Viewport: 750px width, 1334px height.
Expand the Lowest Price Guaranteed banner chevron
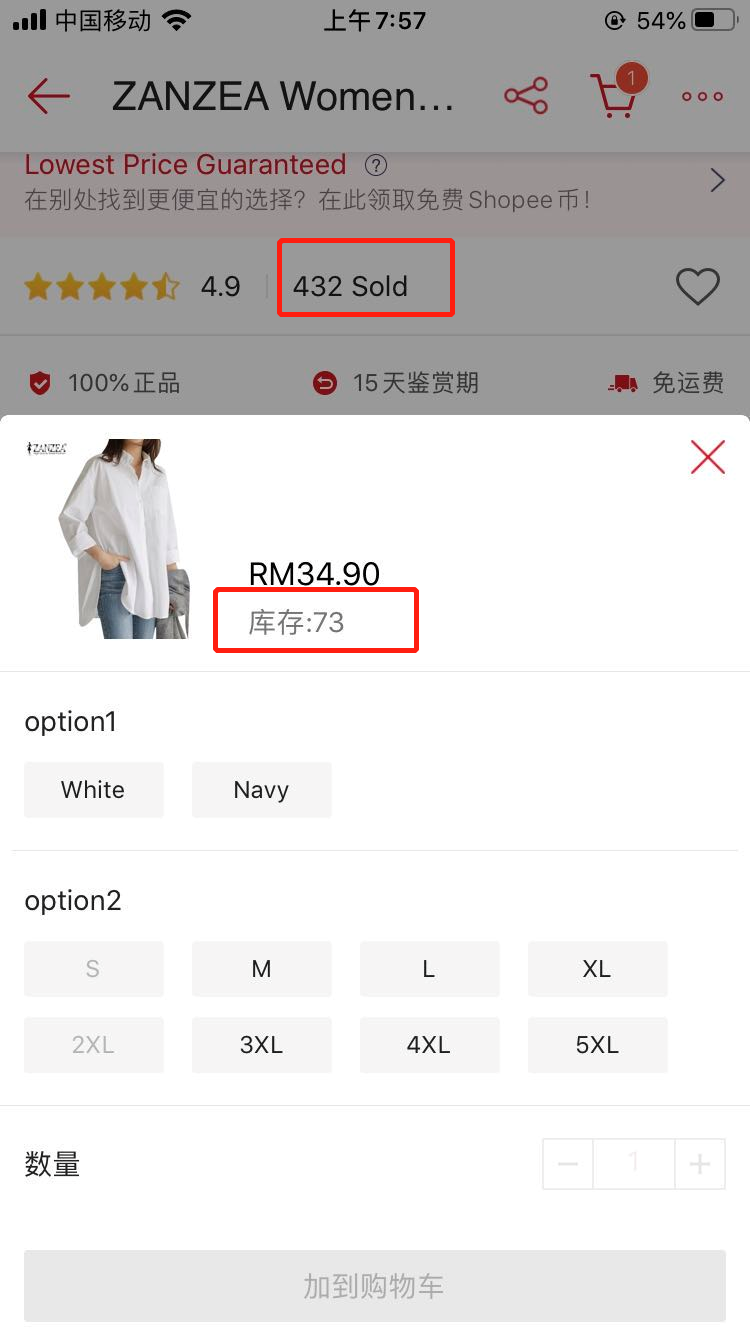tap(717, 181)
